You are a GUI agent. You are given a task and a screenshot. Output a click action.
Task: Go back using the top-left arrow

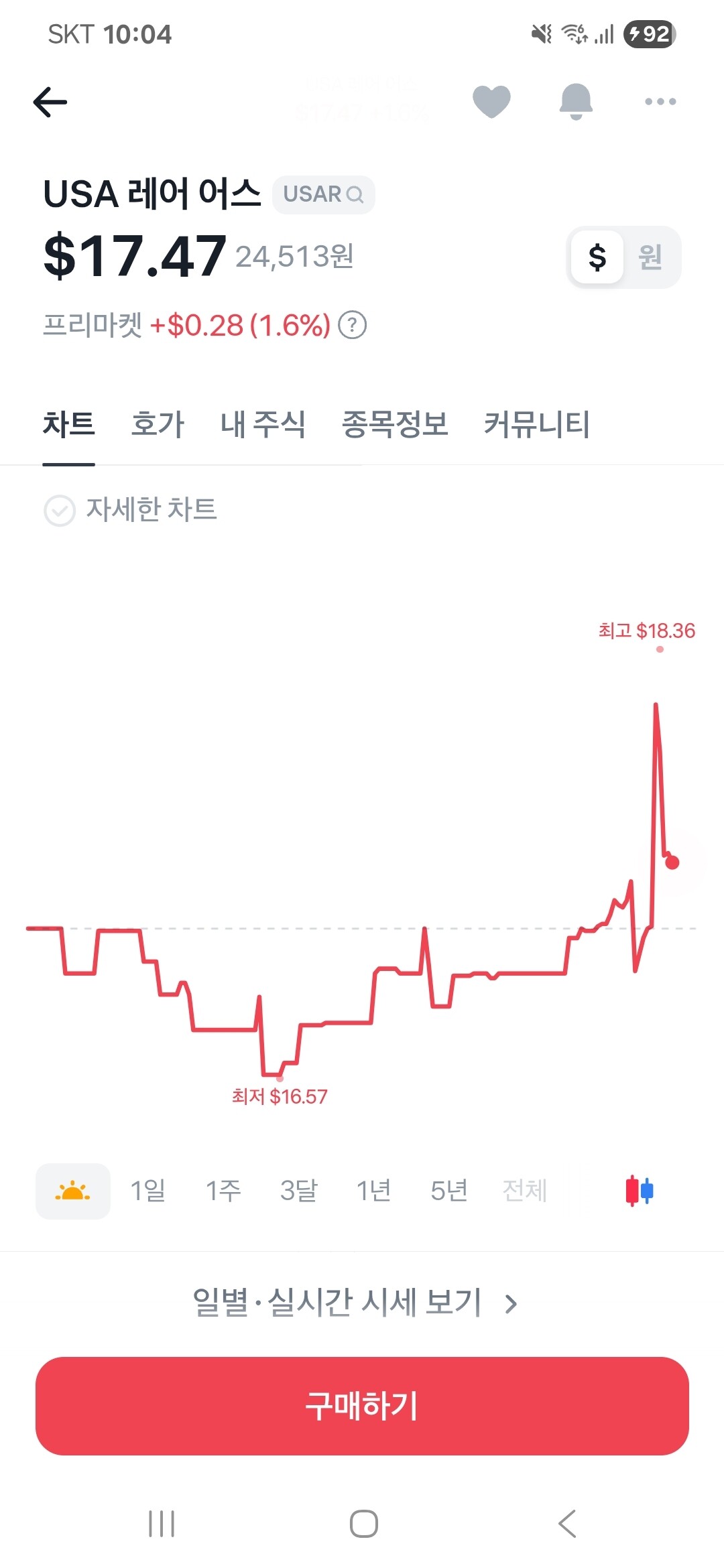point(50,102)
